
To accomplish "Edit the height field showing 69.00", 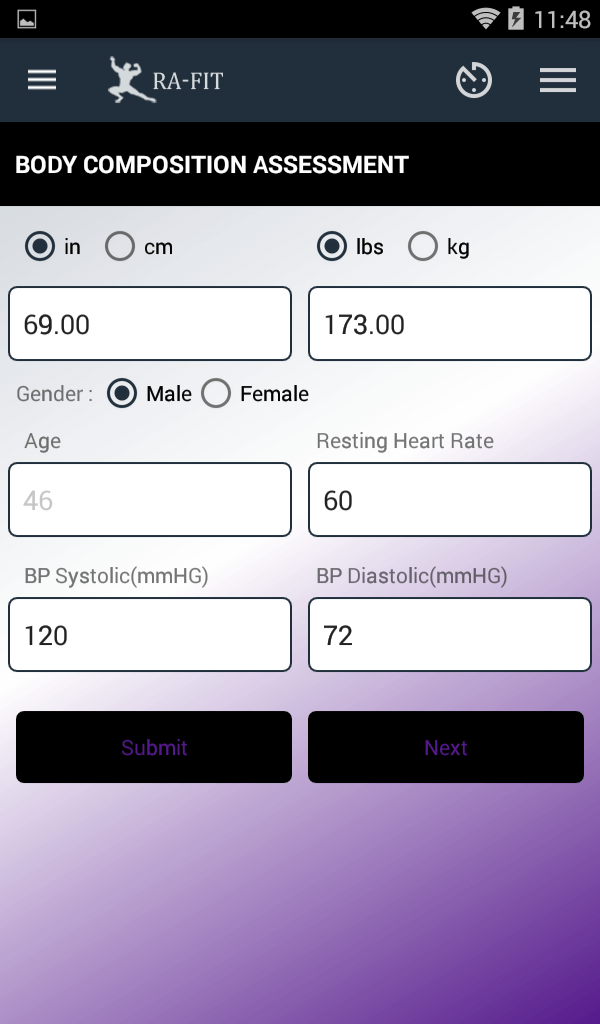I will (150, 324).
